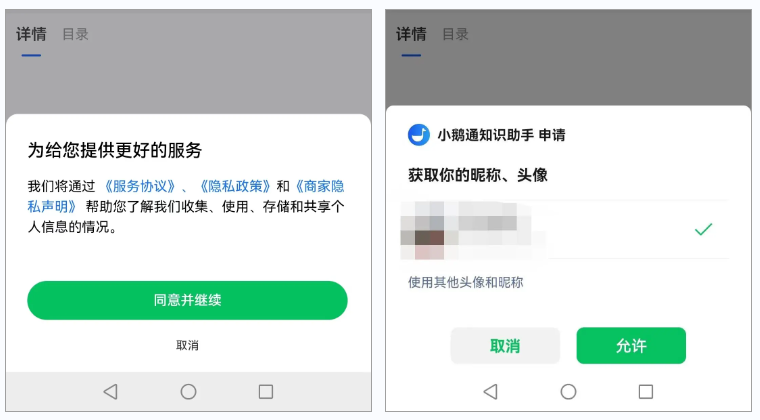Select the checked nickname and avatar row
760x420 pixels.
pos(568,229)
